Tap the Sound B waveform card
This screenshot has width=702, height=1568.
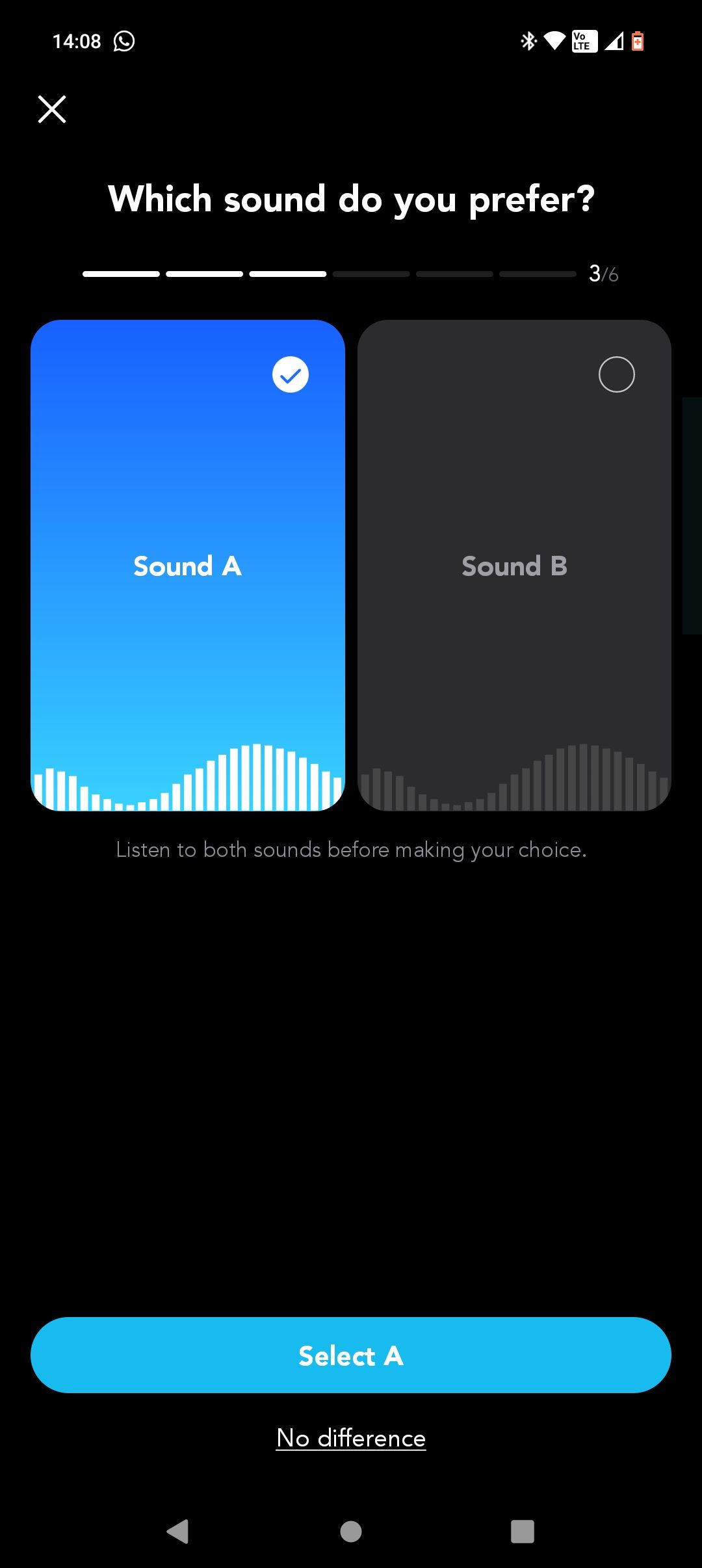(515, 566)
